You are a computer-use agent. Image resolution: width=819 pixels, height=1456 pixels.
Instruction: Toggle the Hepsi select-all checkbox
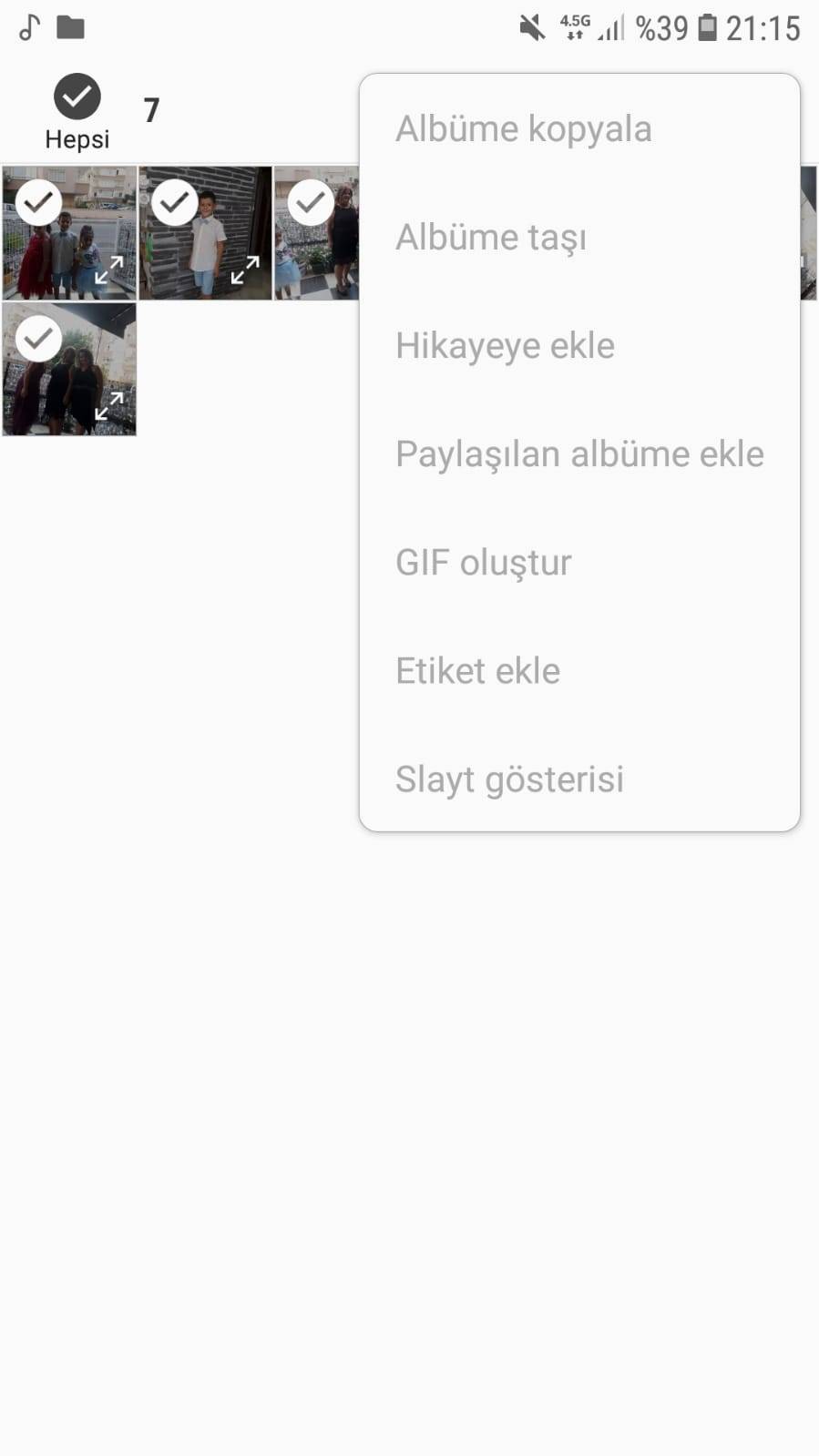pyautogui.click(x=77, y=97)
